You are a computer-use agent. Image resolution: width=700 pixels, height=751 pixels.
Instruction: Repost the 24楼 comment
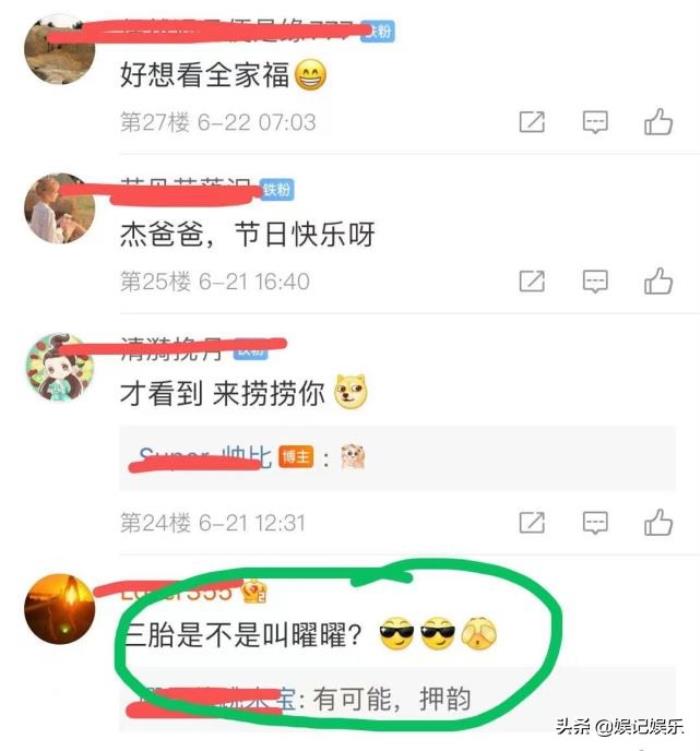pyautogui.click(x=532, y=522)
